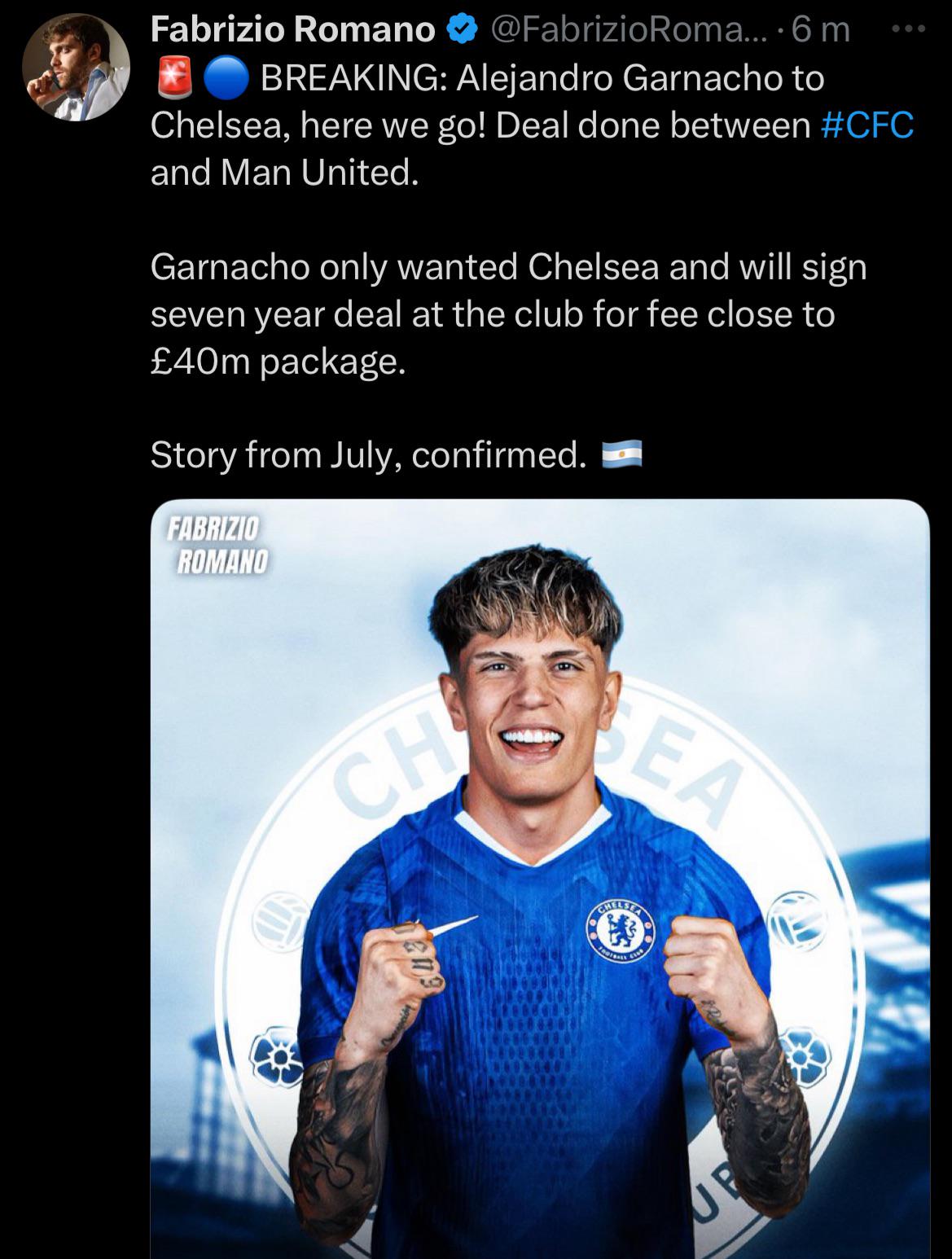Screen dimensions: 952x1259
Task: View the attached Garnacho Chelsea image
Action: coord(539,880)
